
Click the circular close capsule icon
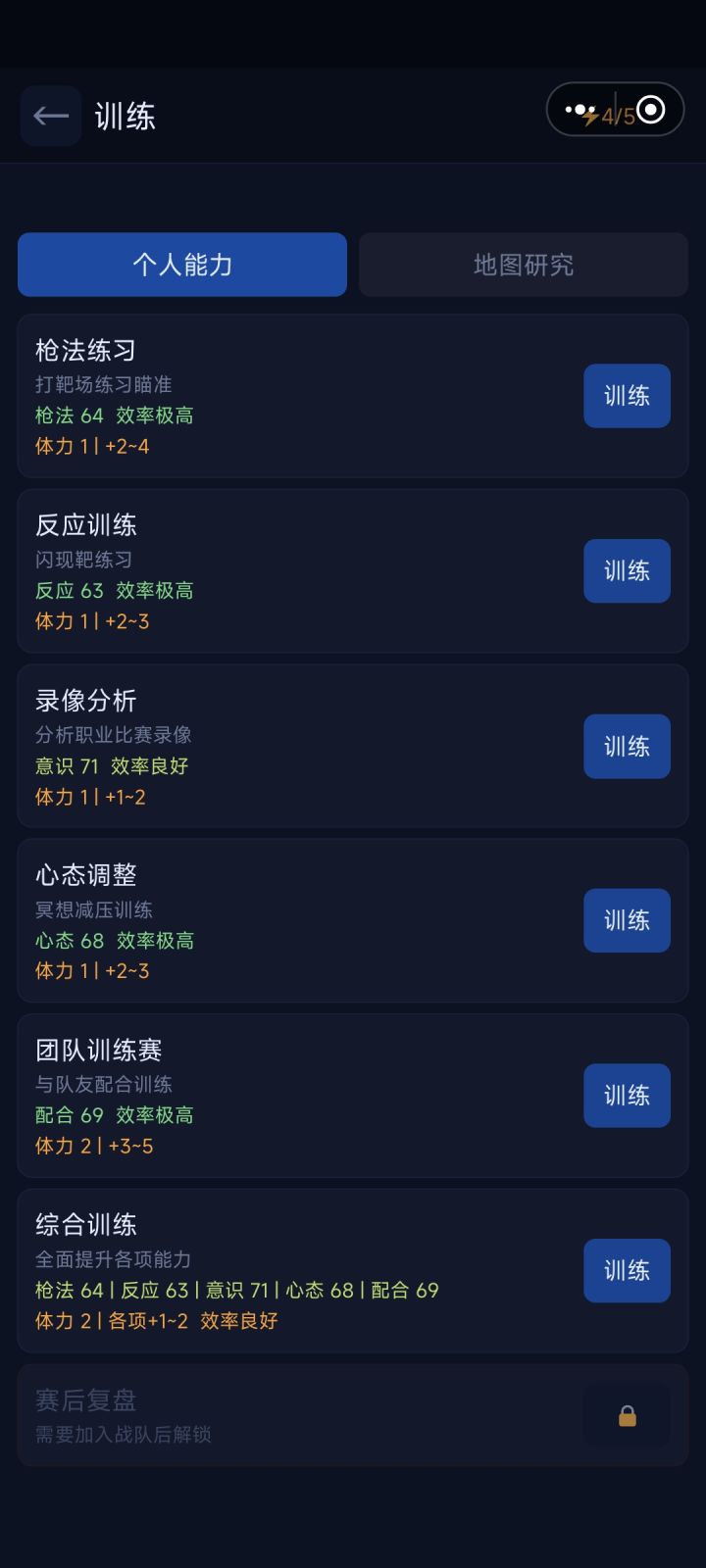[x=649, y=110]
